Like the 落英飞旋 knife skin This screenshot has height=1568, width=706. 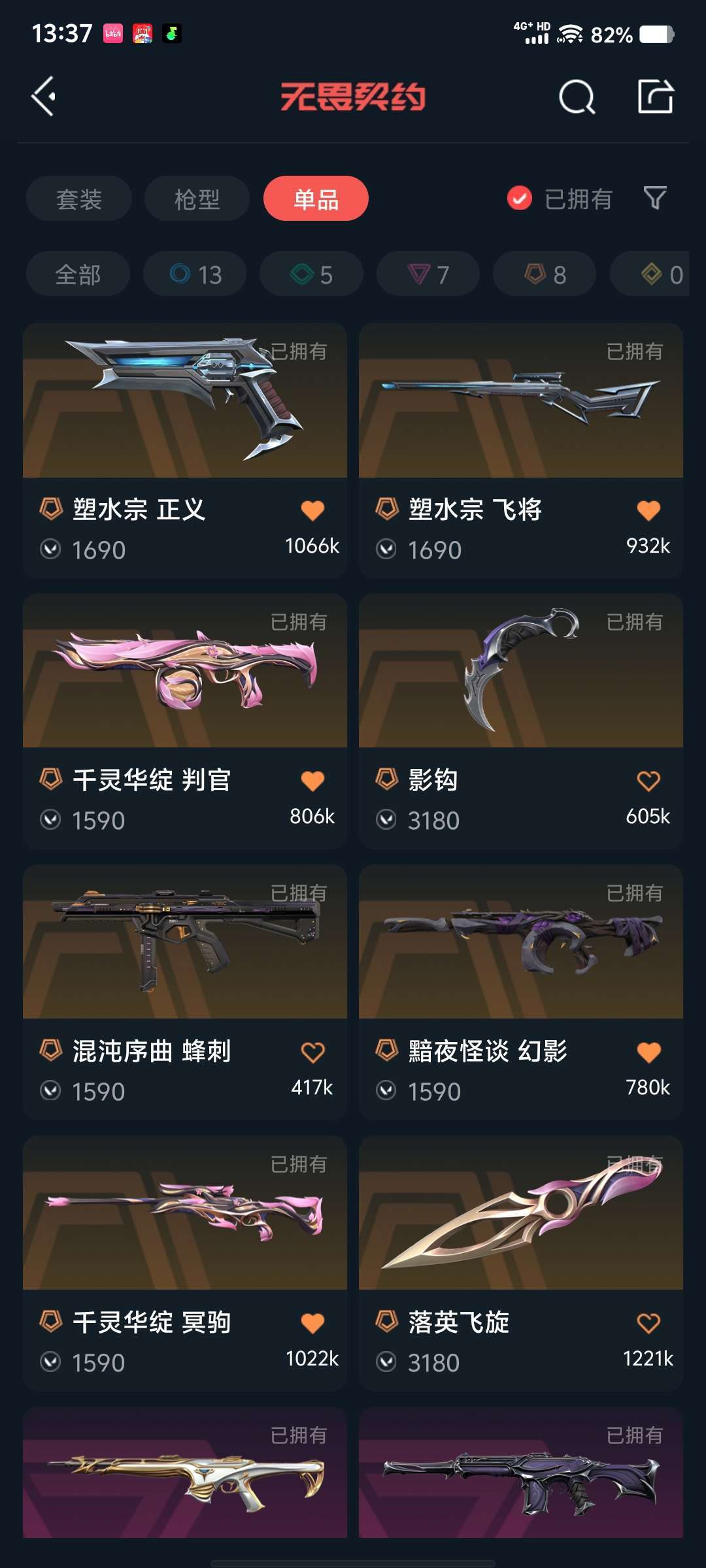click(648, 1323)
